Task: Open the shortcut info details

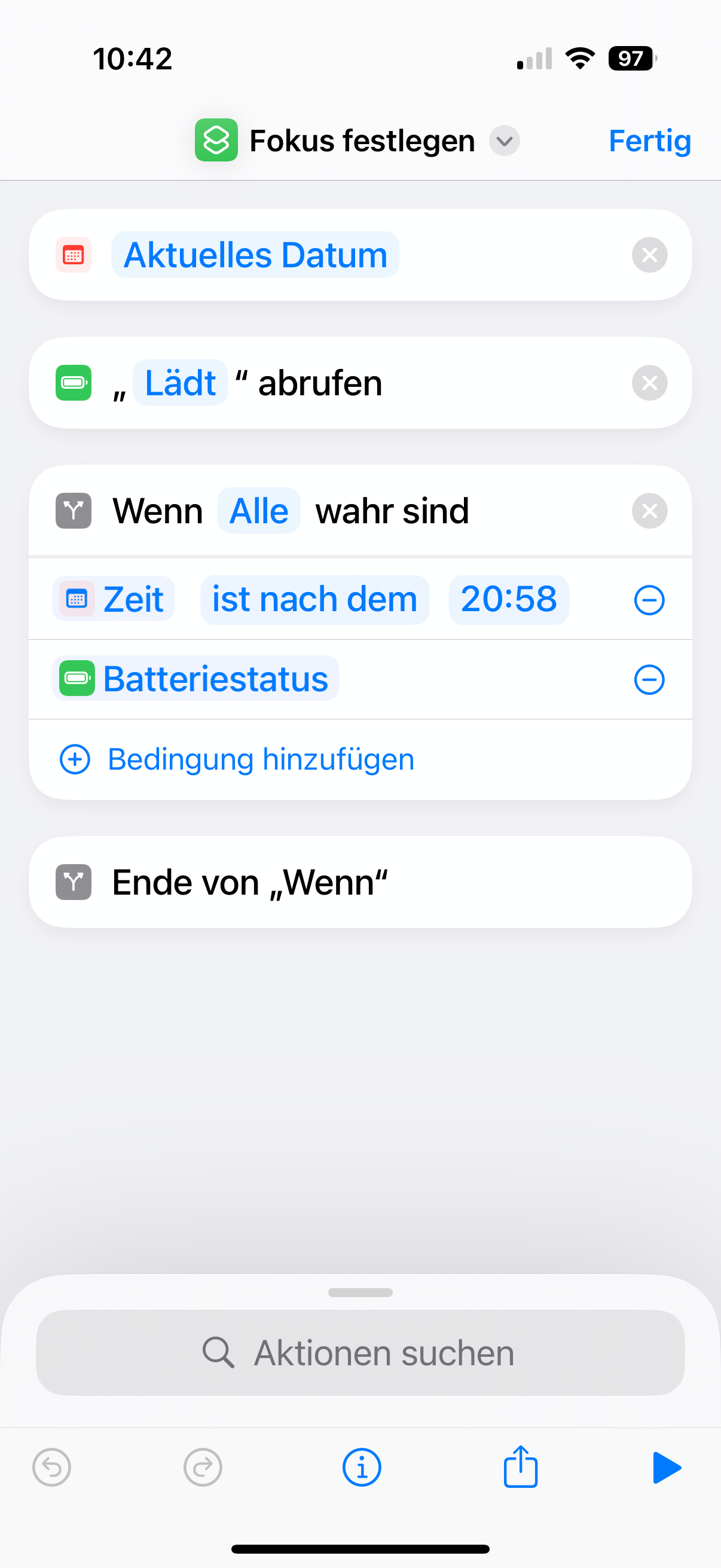Action: (362, 1468)
